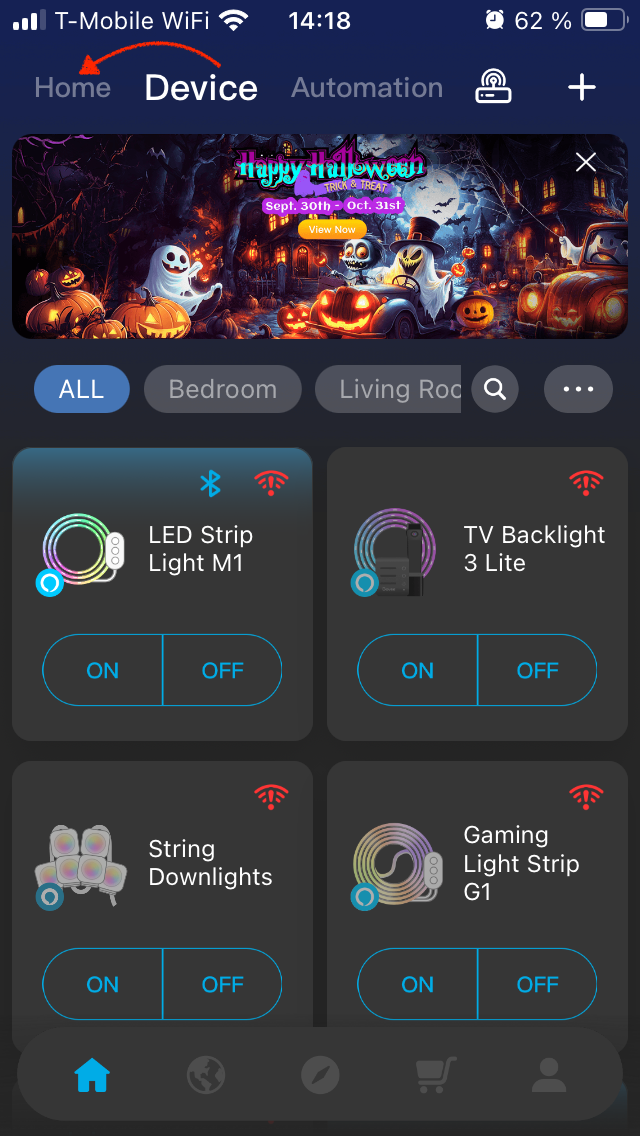The width and height of the screenshot is (640, 1136).
Task: Turn ON Gaming Light Strip G1
Action: [417, 985]
